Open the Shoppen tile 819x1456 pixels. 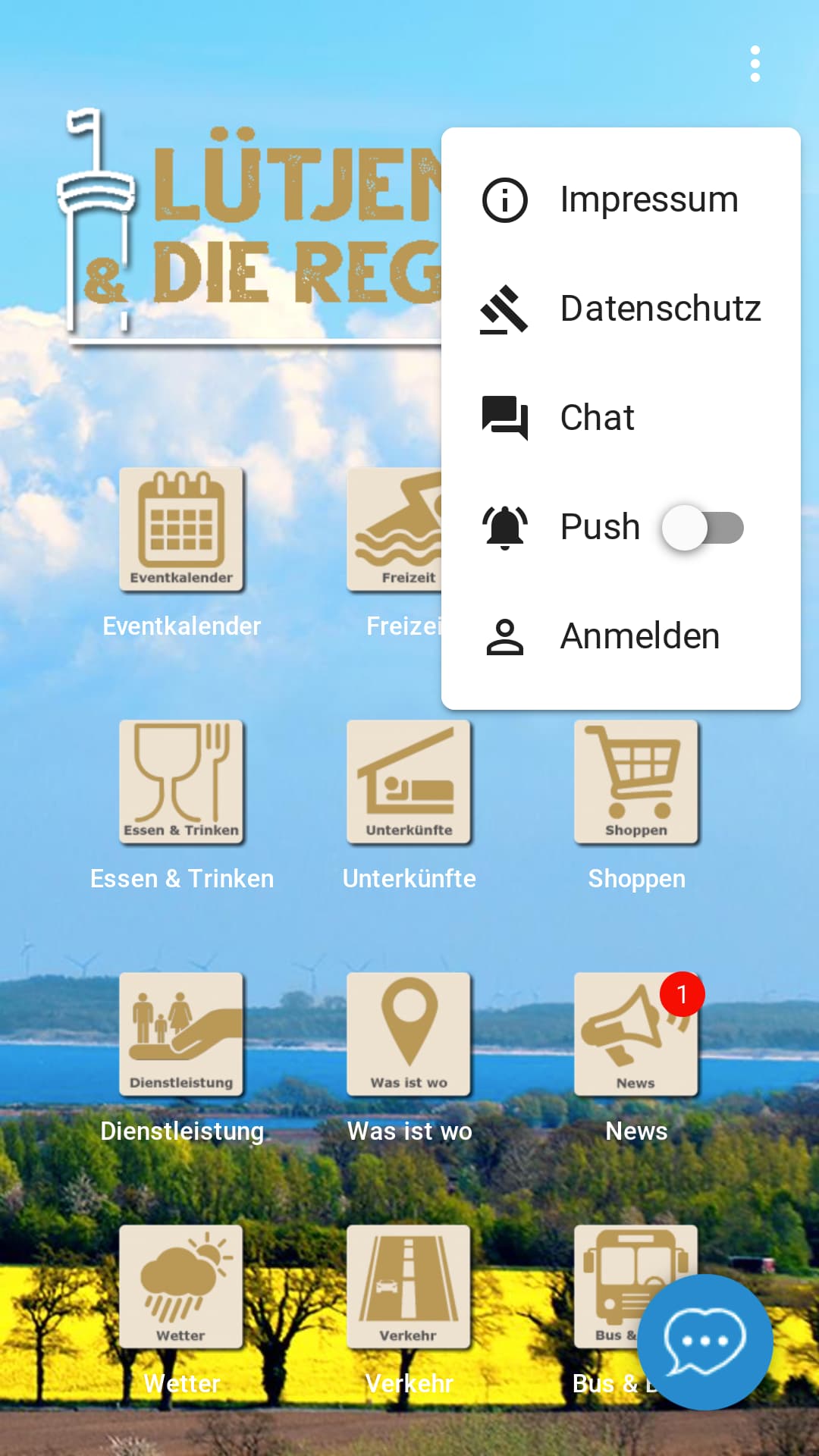[636, 782]
